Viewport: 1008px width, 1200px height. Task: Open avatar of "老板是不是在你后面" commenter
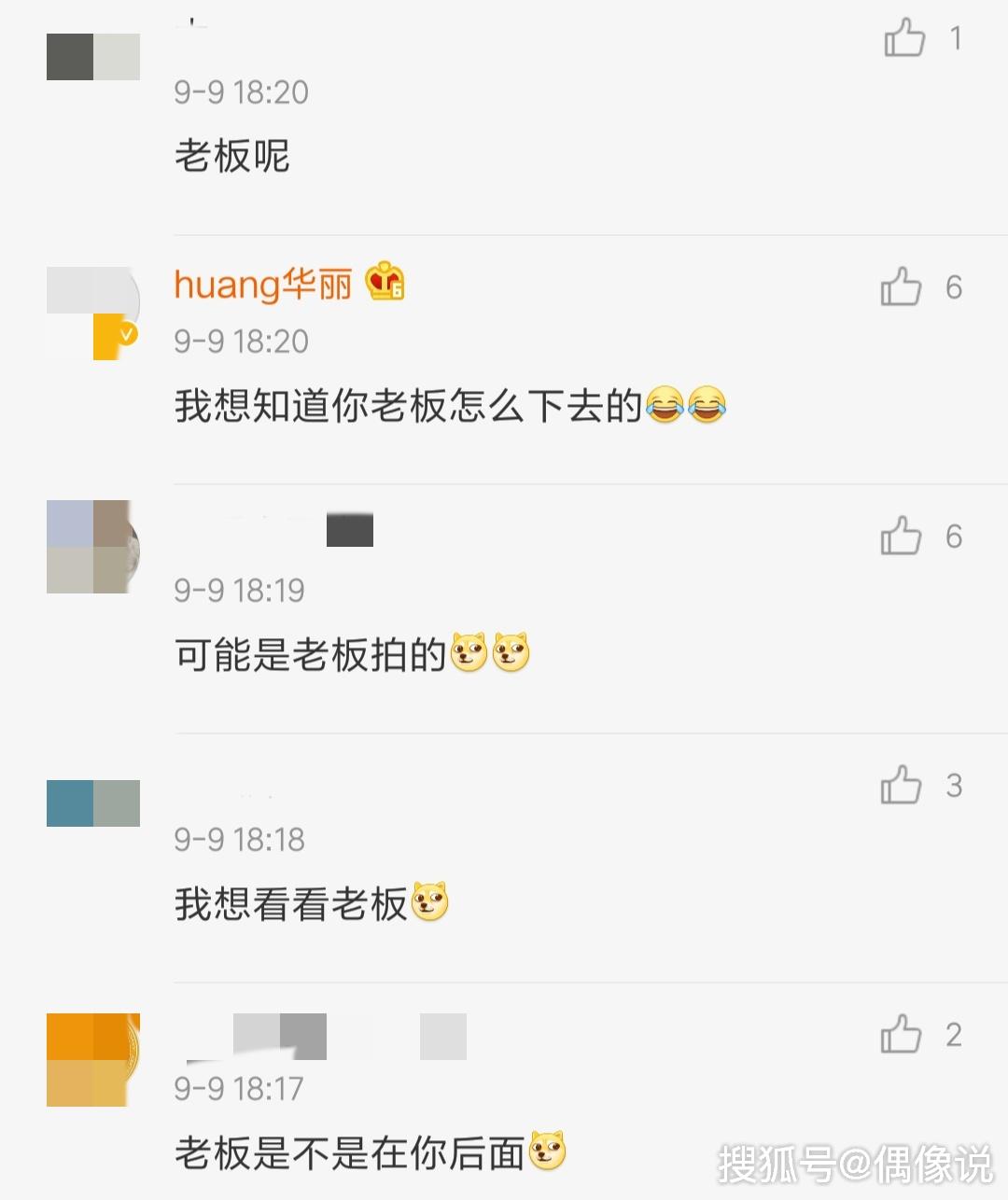point(93,1060)
